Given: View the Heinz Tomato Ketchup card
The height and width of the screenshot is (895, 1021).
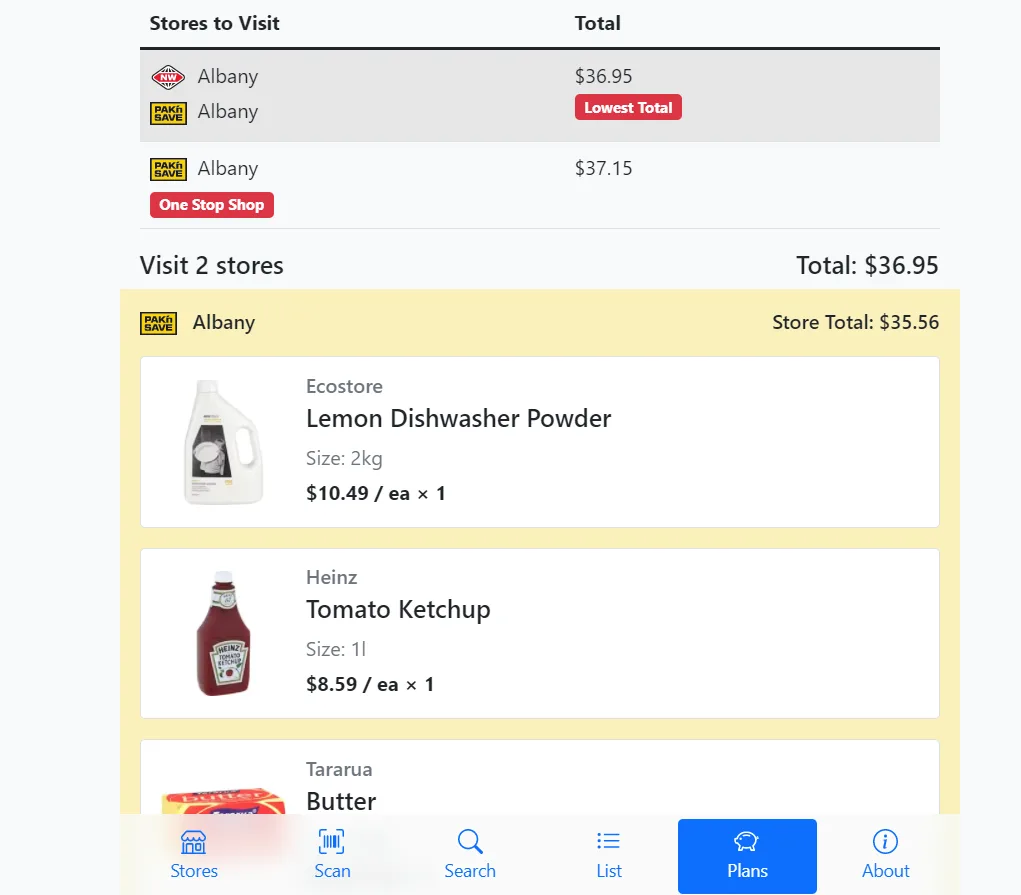Looking at the screenshot, I should [x=539, y=632].
